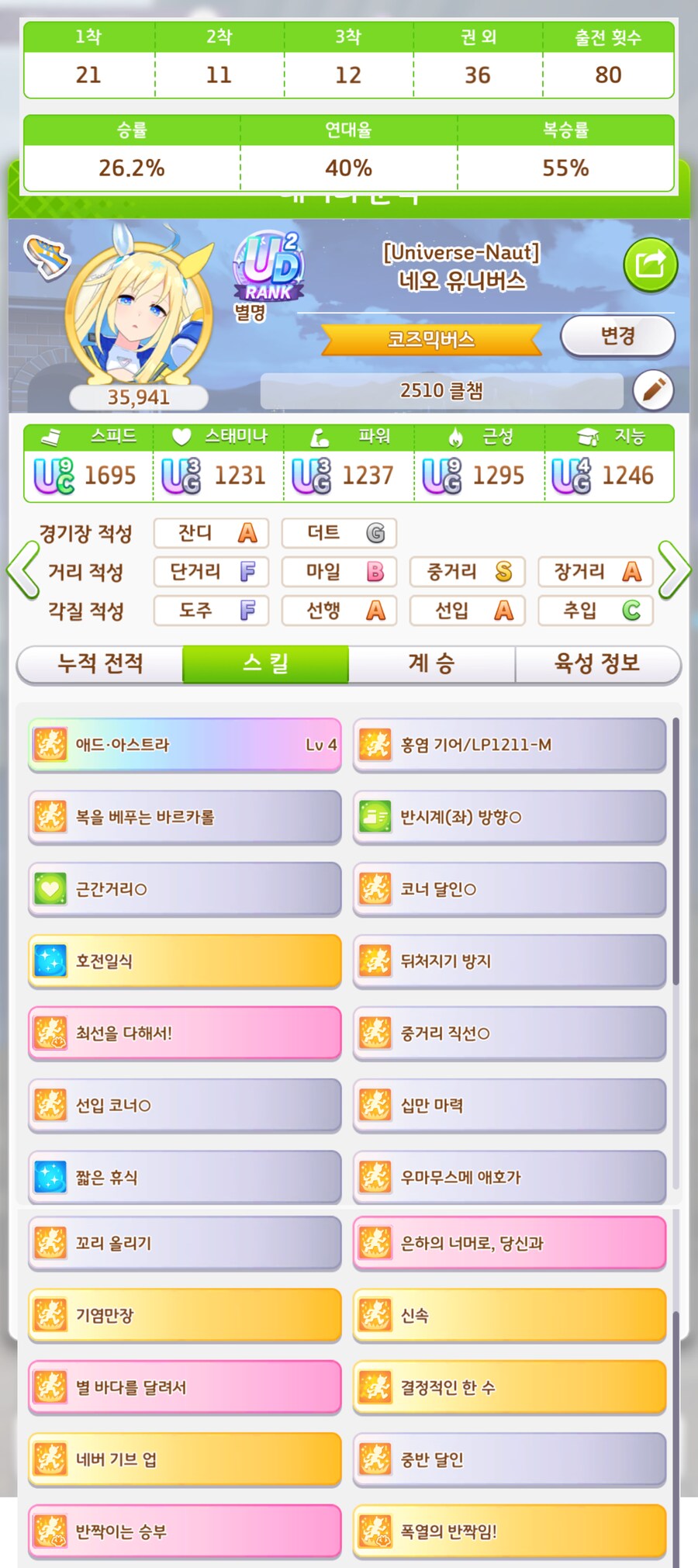
Task: Click the green icon on 반시계(좌) 방향○ skill
Action: click(375, 816)
